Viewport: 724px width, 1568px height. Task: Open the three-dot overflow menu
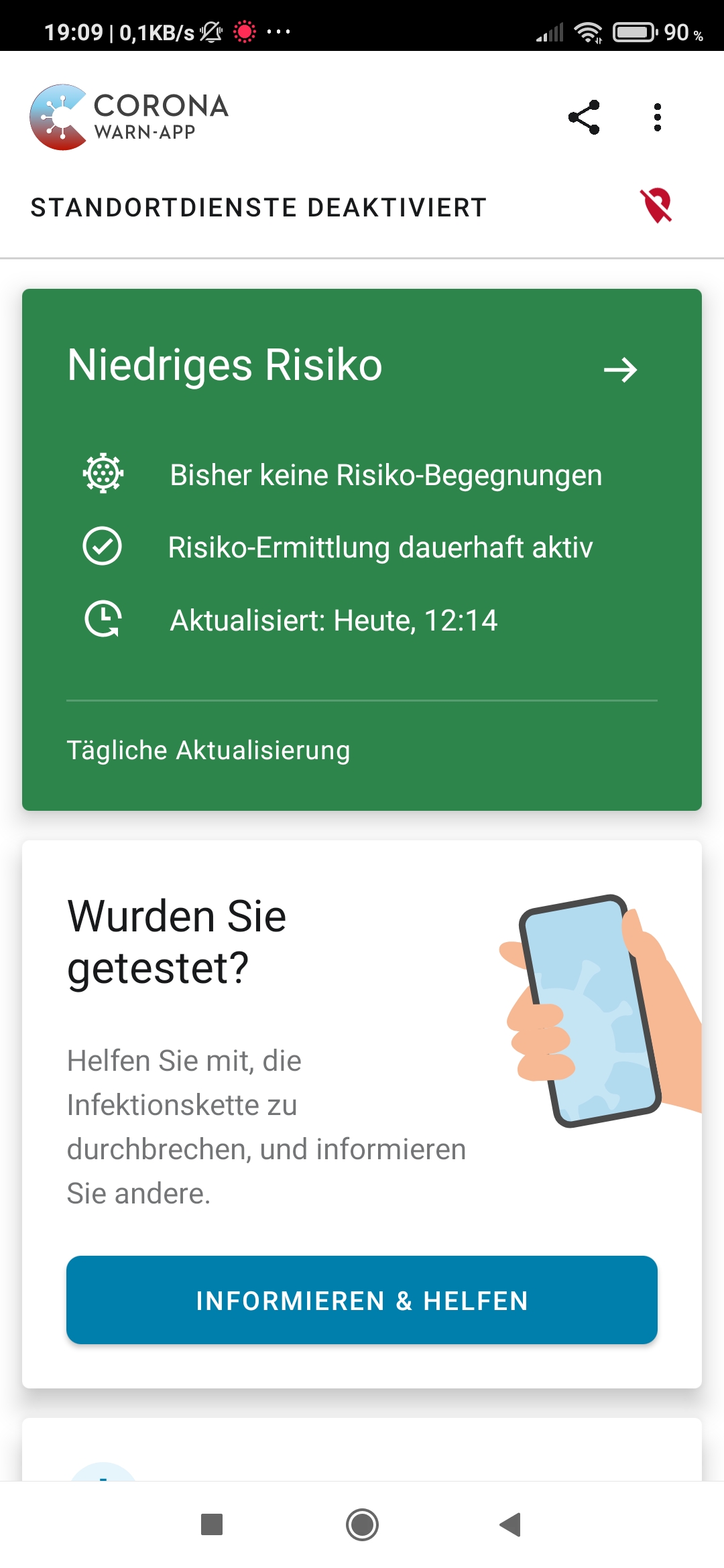[x=657, y=117]
